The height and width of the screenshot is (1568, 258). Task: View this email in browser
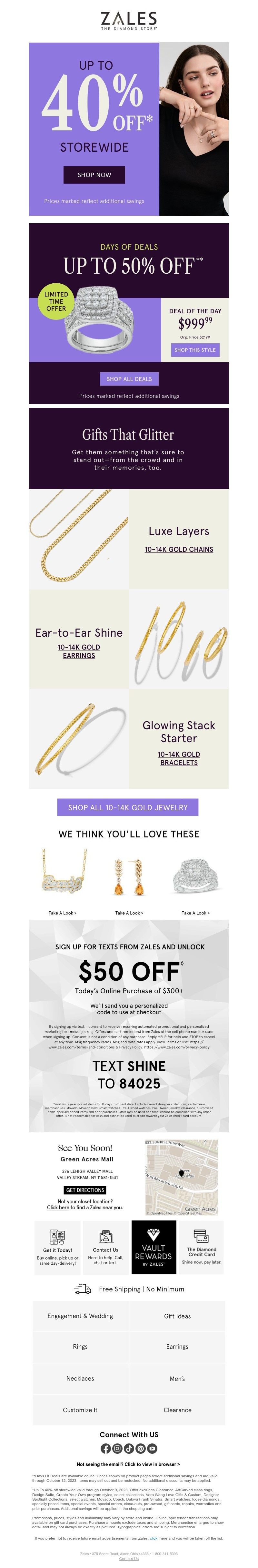(x=128, y=1464)
